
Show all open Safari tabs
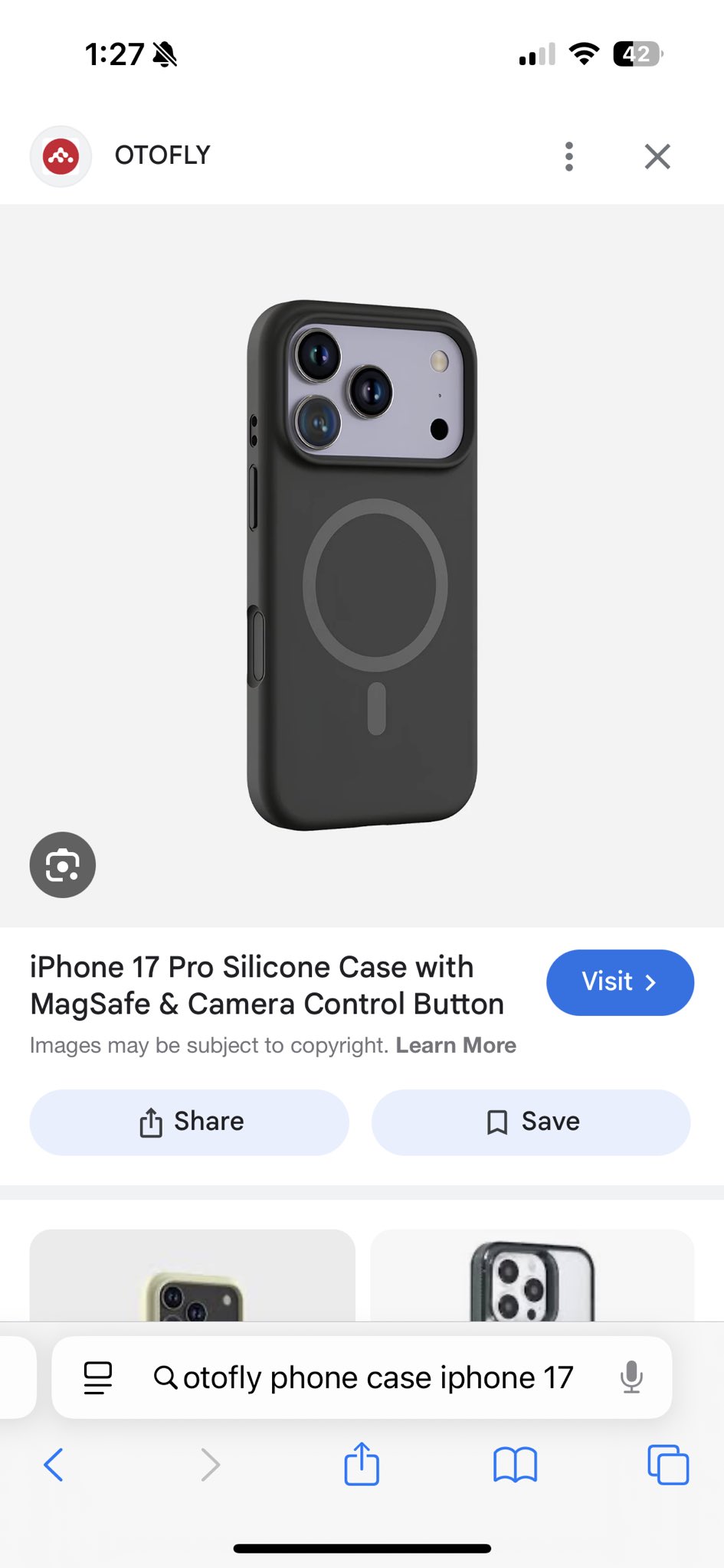click(x=667, y=1465)
